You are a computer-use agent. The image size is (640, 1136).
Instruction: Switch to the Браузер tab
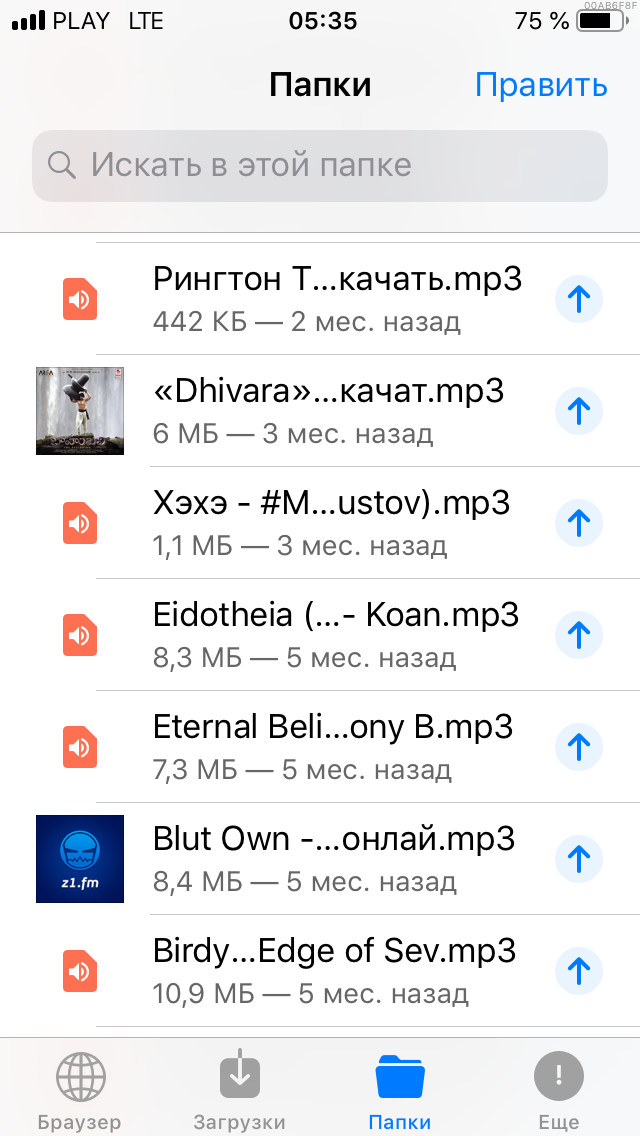coord(80,1090)
